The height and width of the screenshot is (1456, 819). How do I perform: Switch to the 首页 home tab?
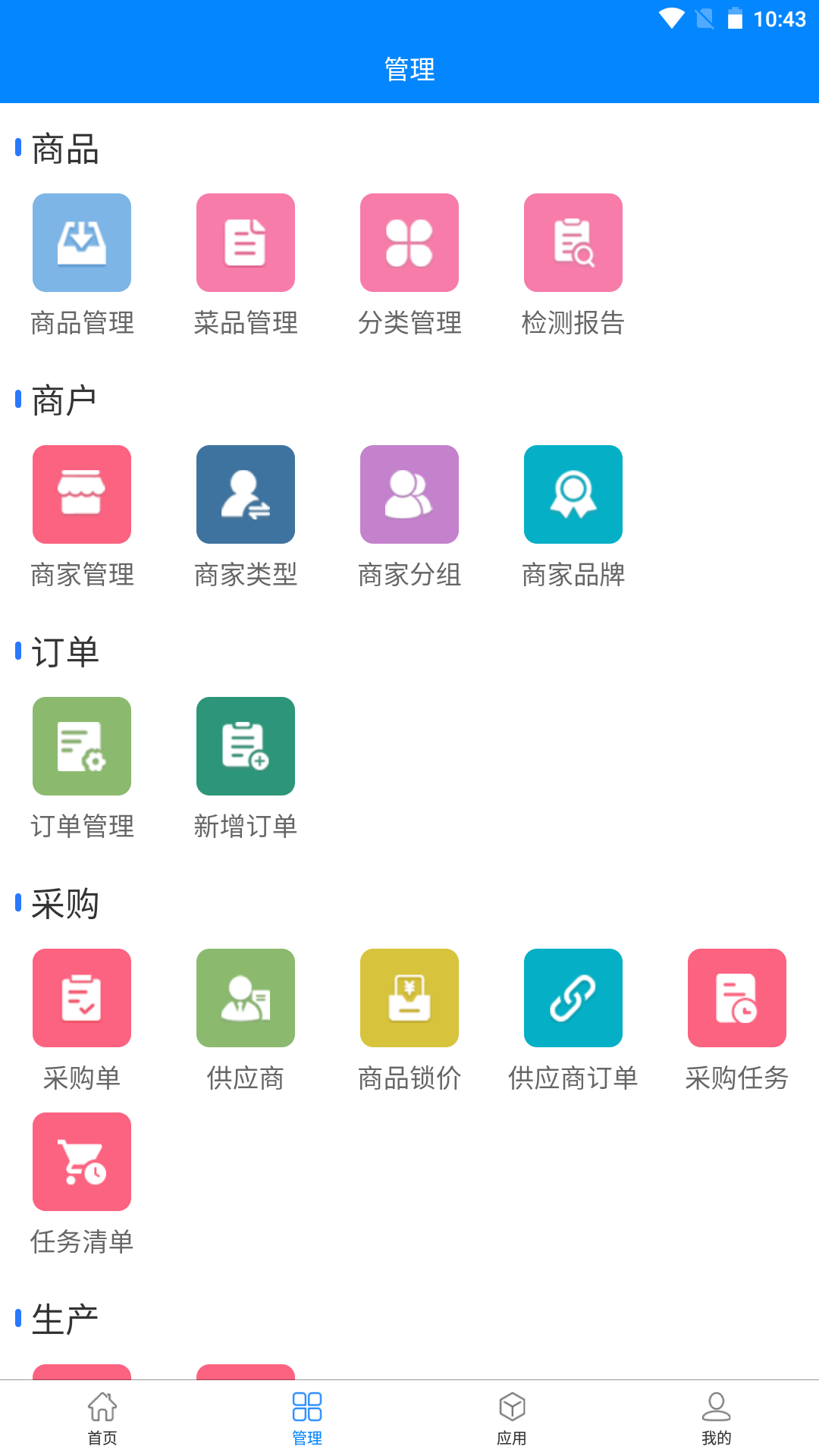(102, 1418)
